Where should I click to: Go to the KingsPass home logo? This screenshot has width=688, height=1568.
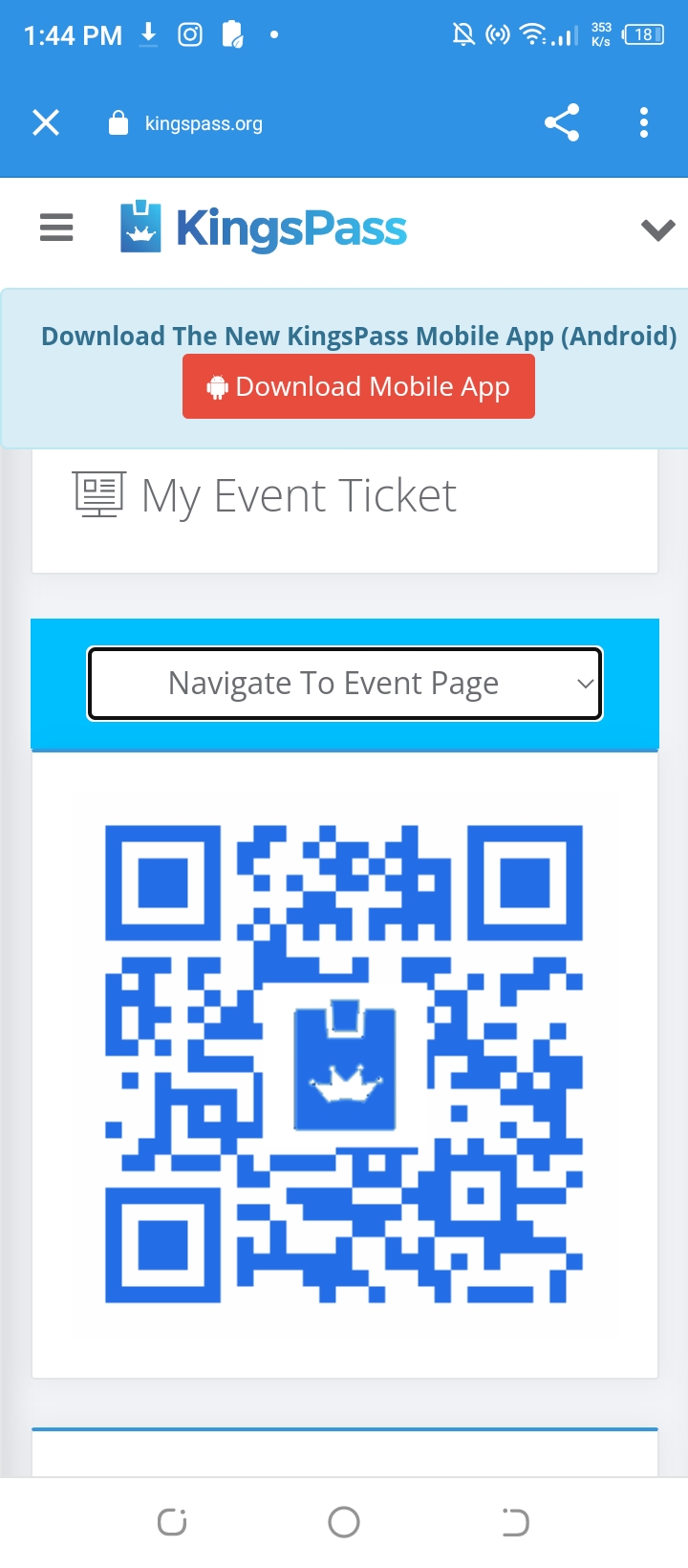pyautogui.click(x=264, y=228)
